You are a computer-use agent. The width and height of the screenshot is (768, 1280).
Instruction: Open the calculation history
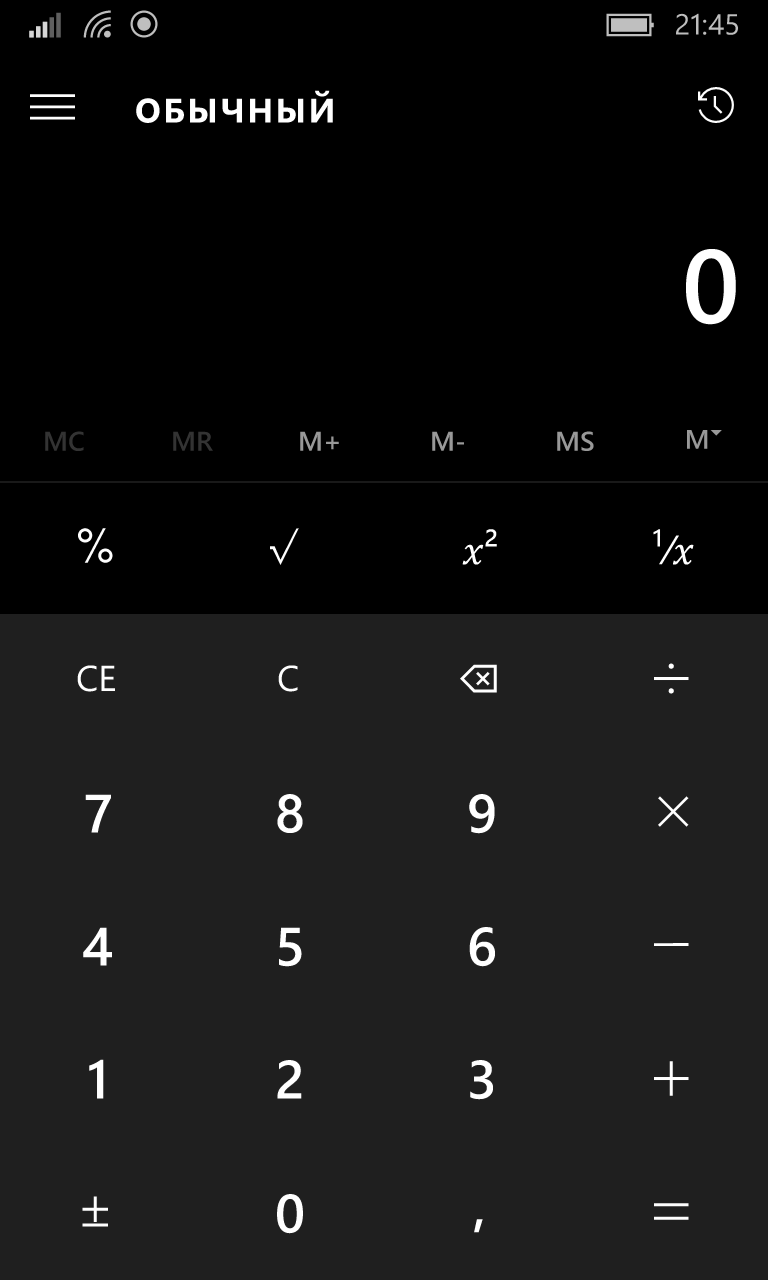[x=715, y=106]
